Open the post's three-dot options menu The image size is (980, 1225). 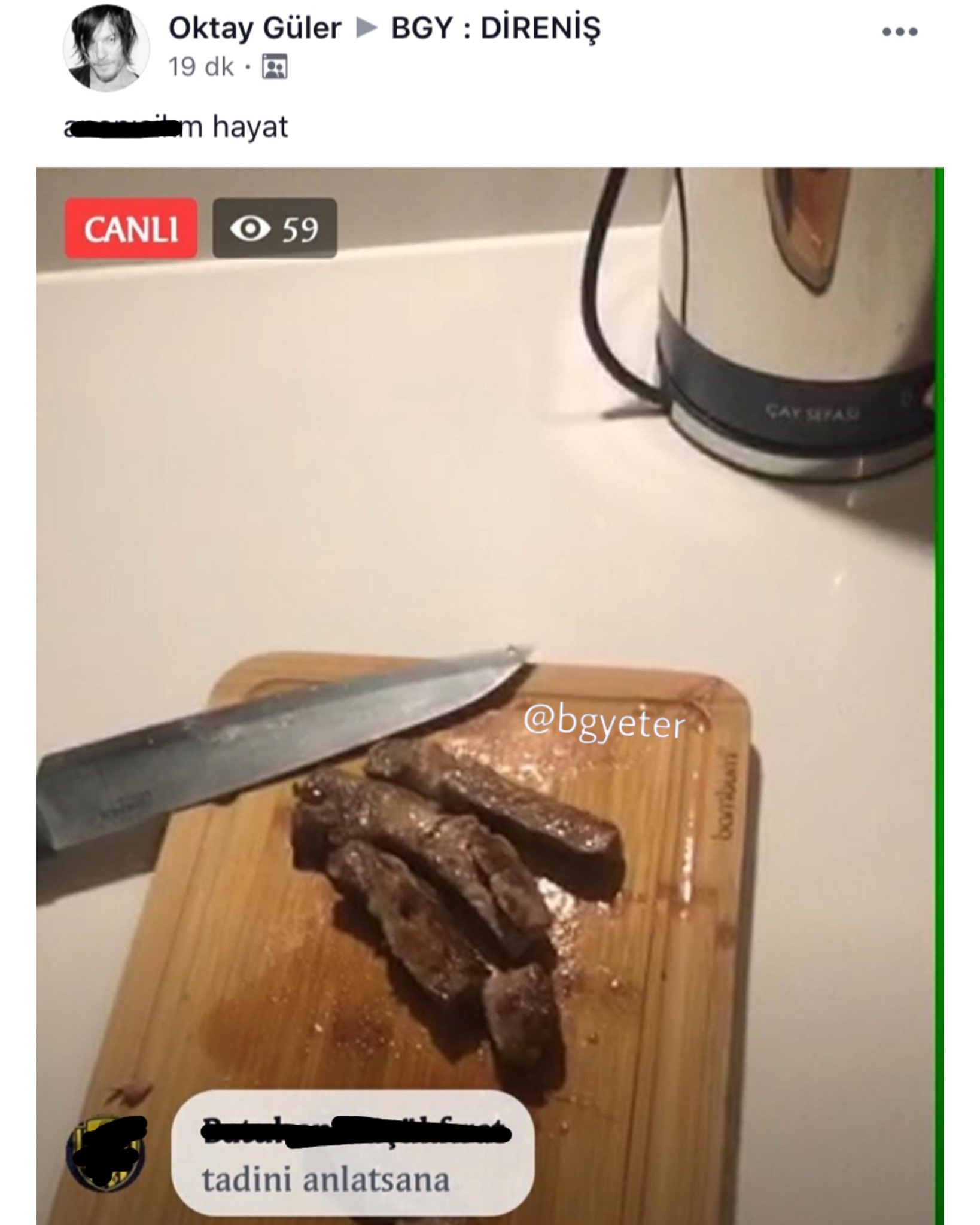899,32
